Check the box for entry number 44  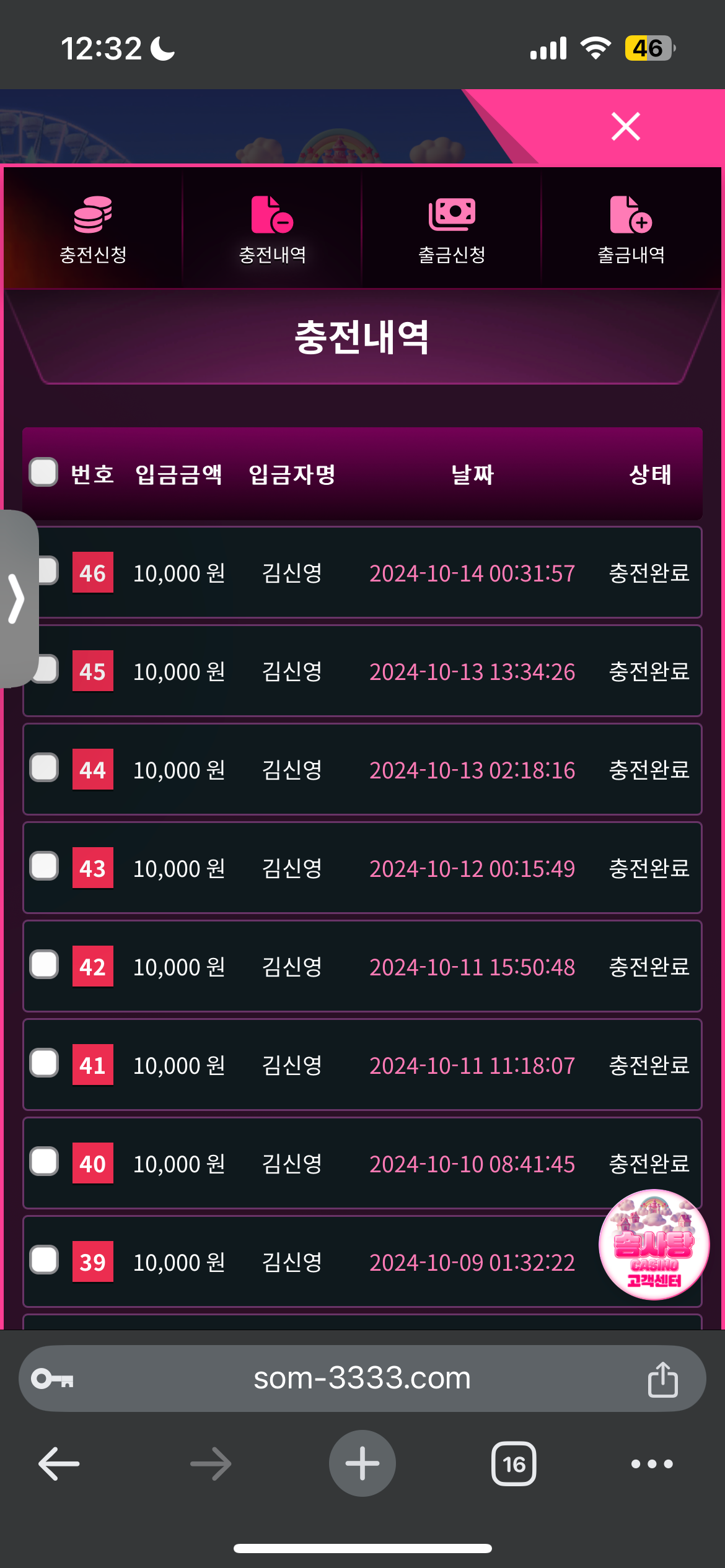coord(44,768)
